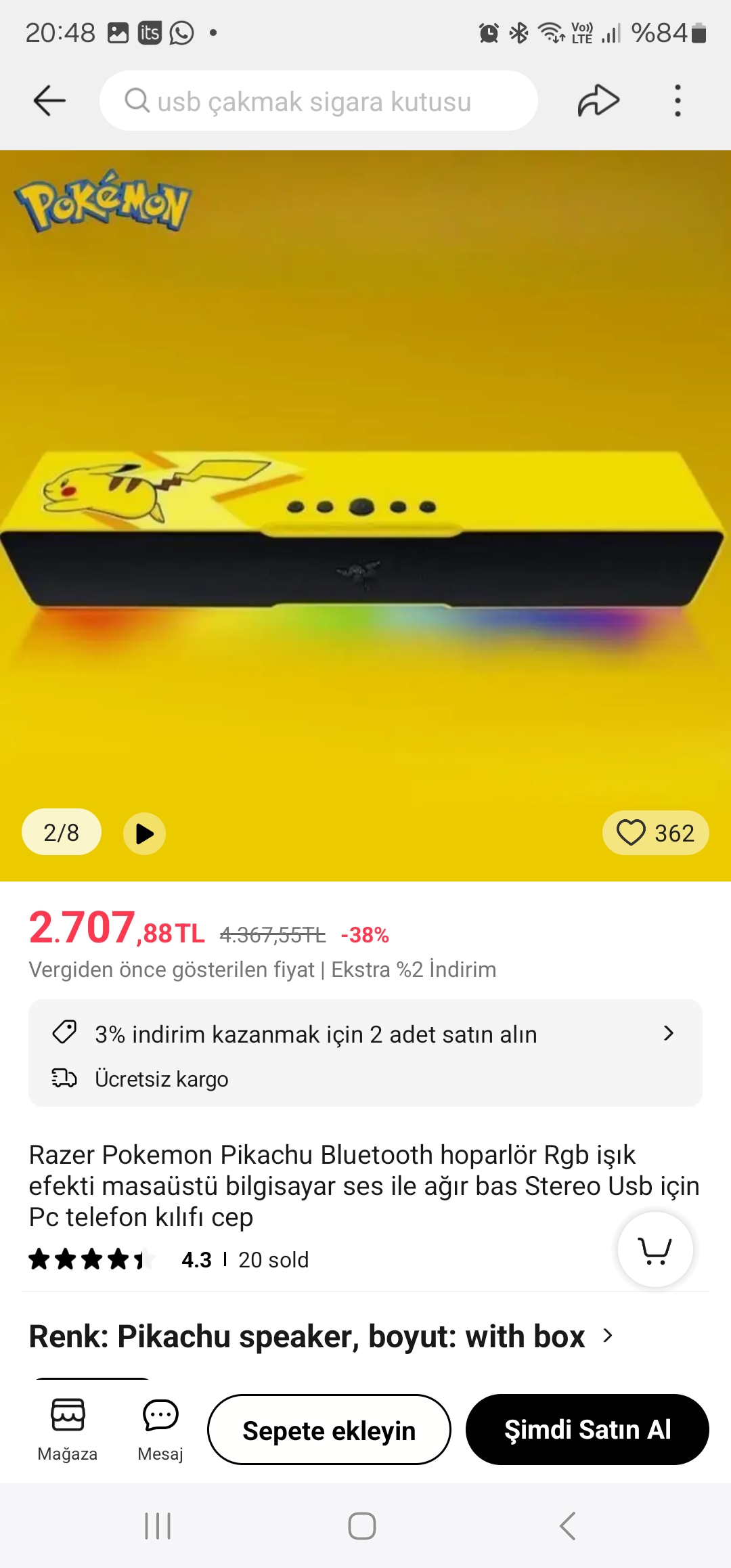The image size is (731, 1568).
Task: Open recent apps from the navigation bar
Action: (158, 1527)
